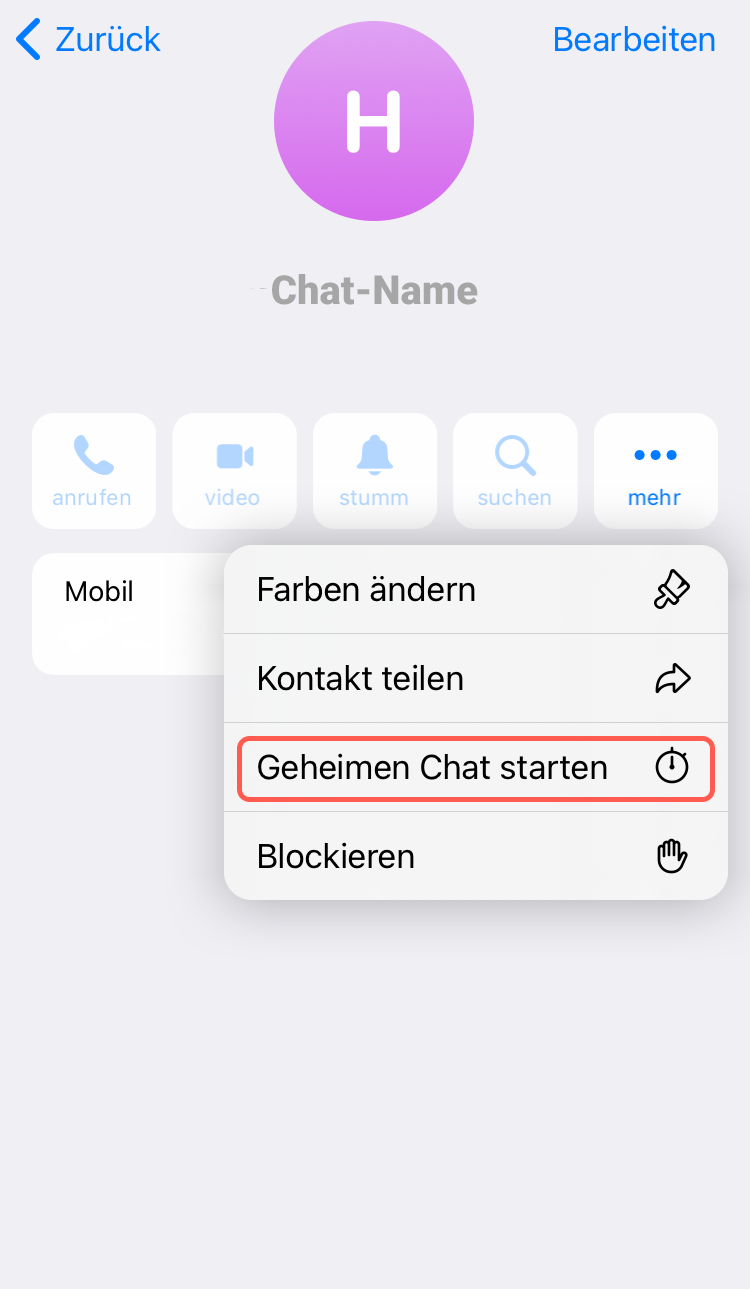Image resolution: width=750 pixels, height=1289 pixels.
Task: Tap the mehr button
Action: [656, 471]
